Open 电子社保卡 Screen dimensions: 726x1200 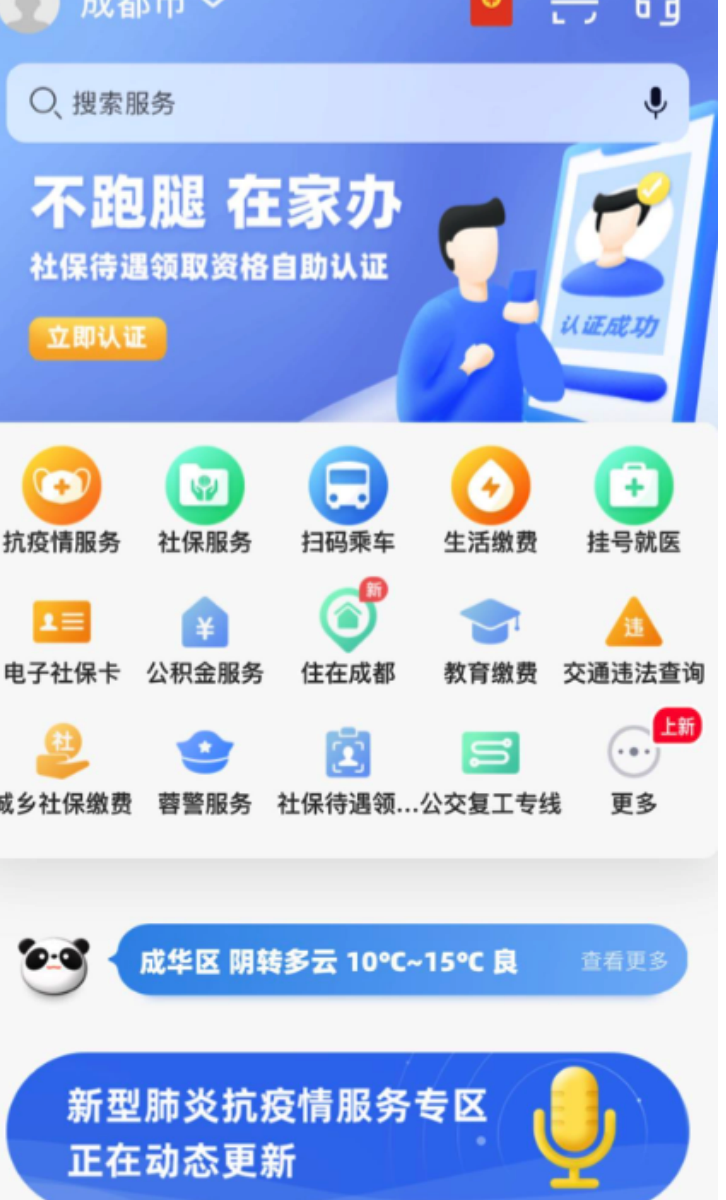tap(62, 636)
